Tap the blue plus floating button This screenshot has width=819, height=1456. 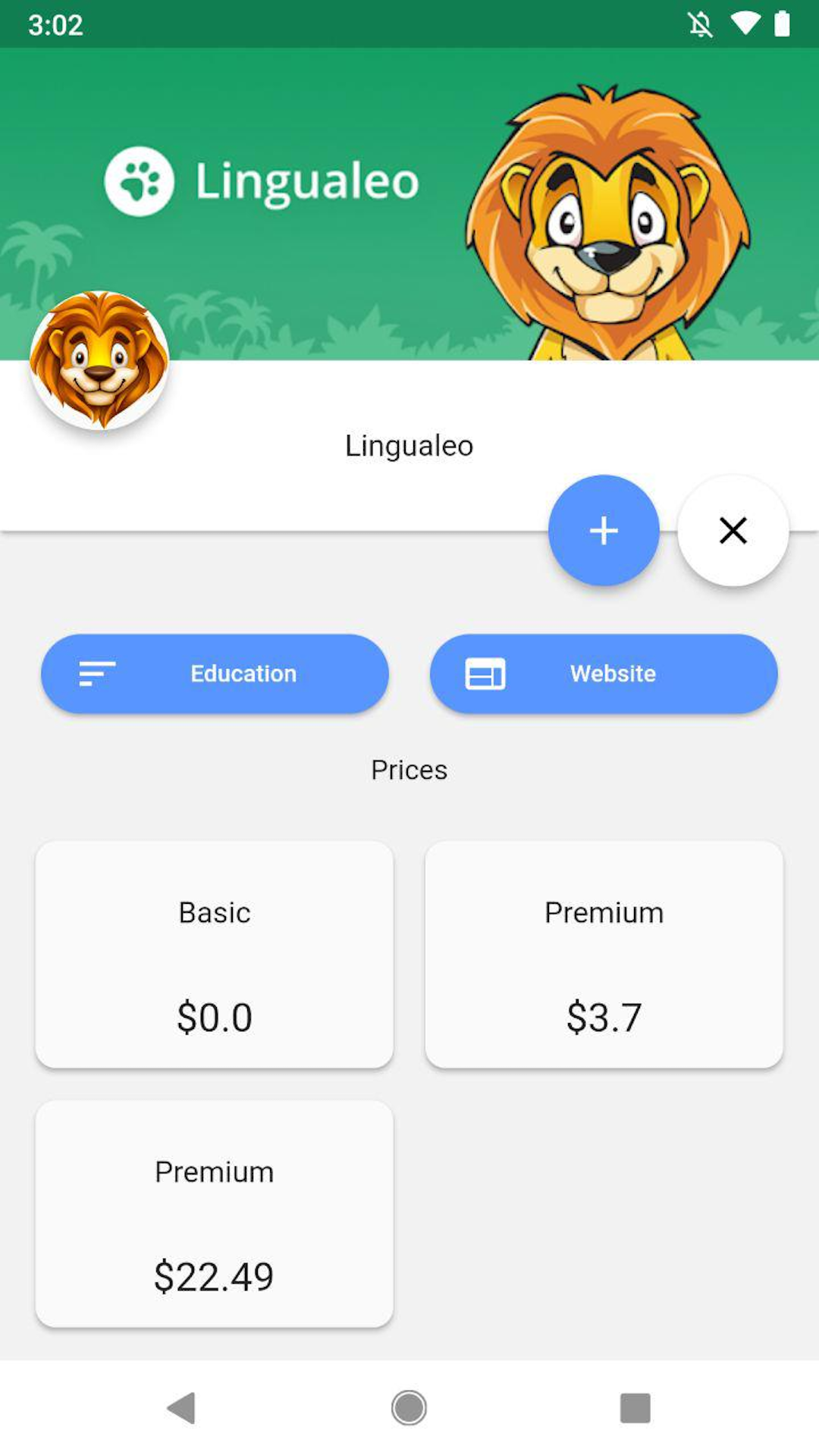tap(603, 530)
